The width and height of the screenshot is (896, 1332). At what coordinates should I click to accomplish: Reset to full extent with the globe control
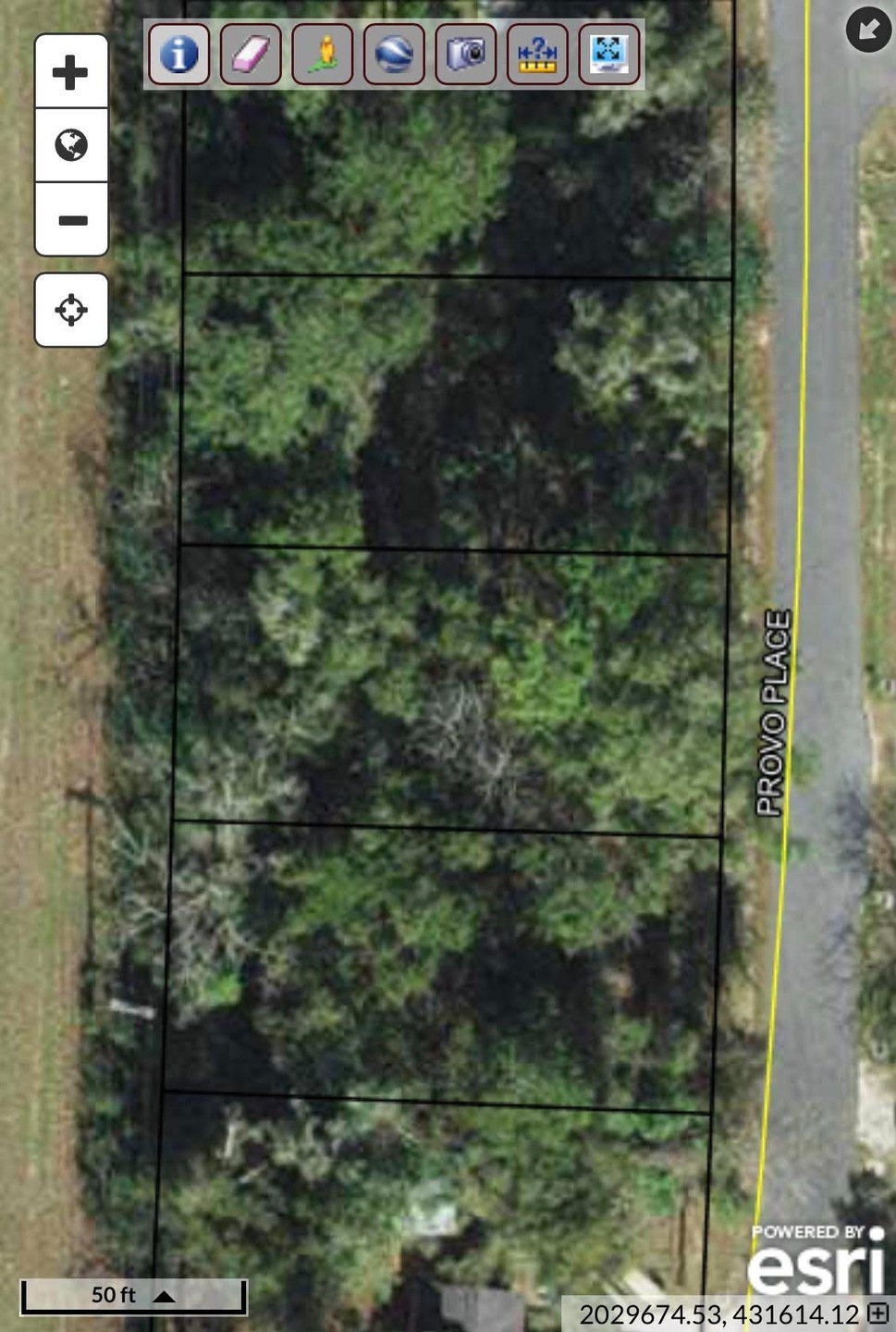click(x=71, y=145)
